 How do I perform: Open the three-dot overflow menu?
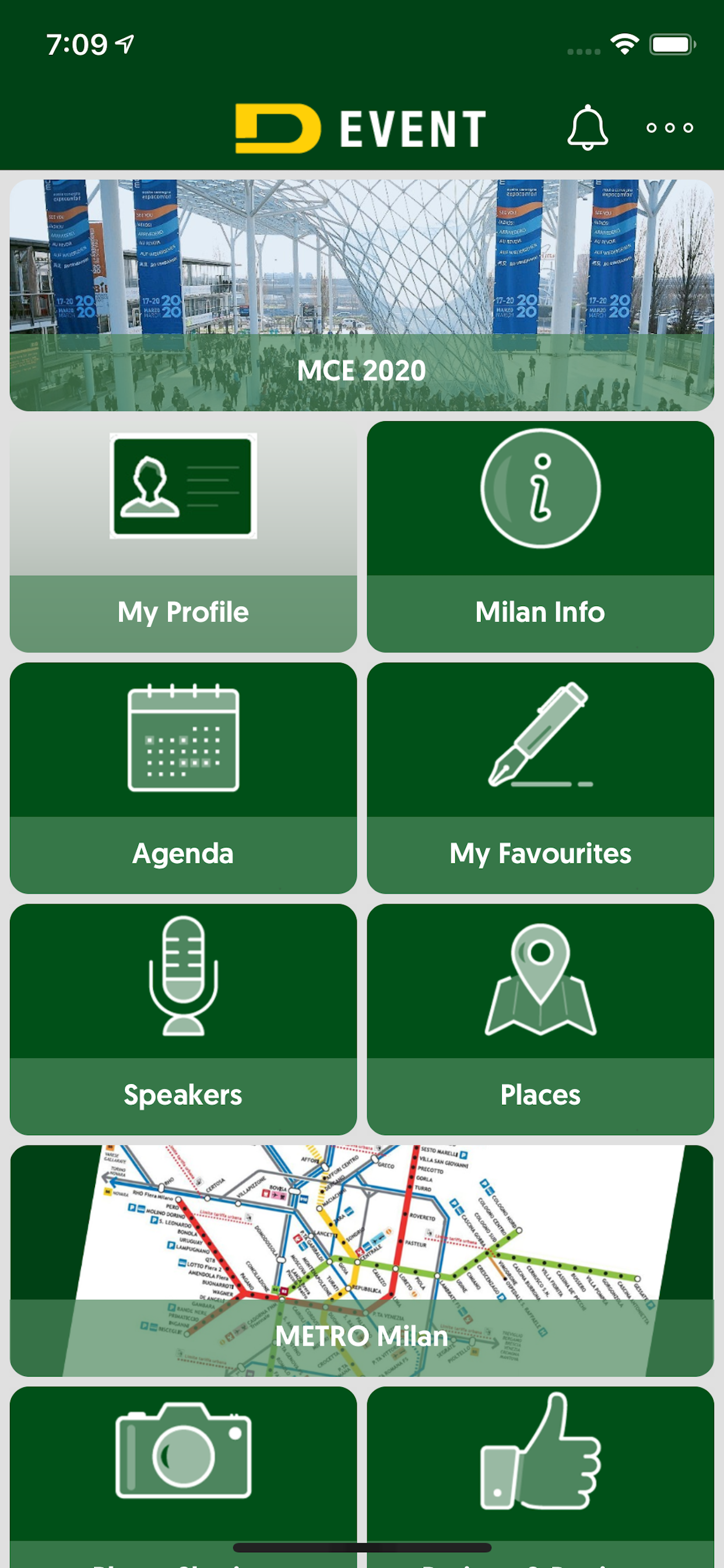[669, 128]
